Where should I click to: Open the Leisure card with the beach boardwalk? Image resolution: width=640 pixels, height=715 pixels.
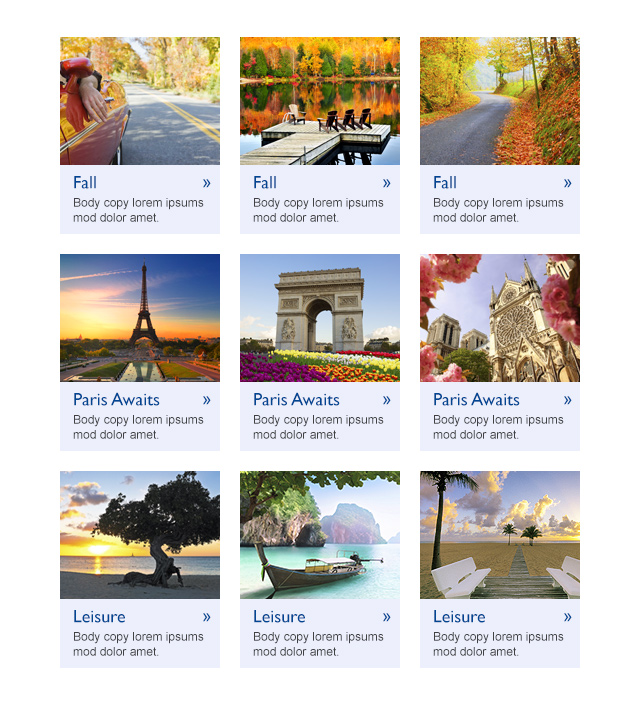click(500, 569)
